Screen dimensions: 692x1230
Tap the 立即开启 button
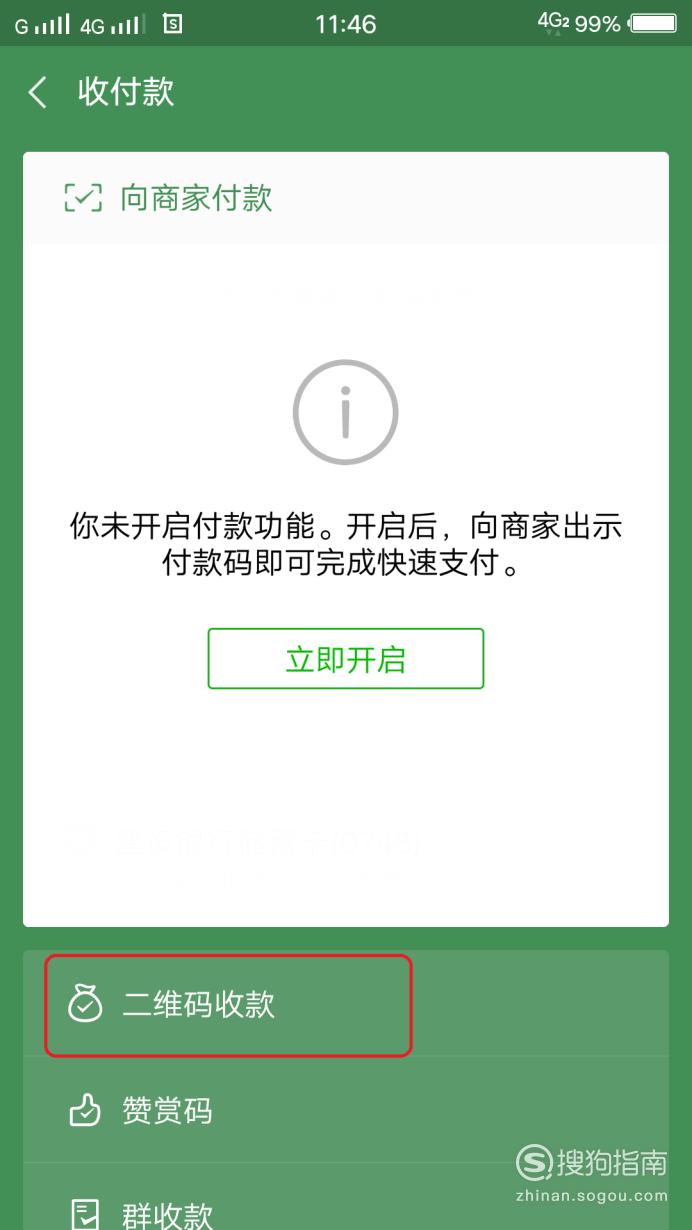click(x=346, y=659)
